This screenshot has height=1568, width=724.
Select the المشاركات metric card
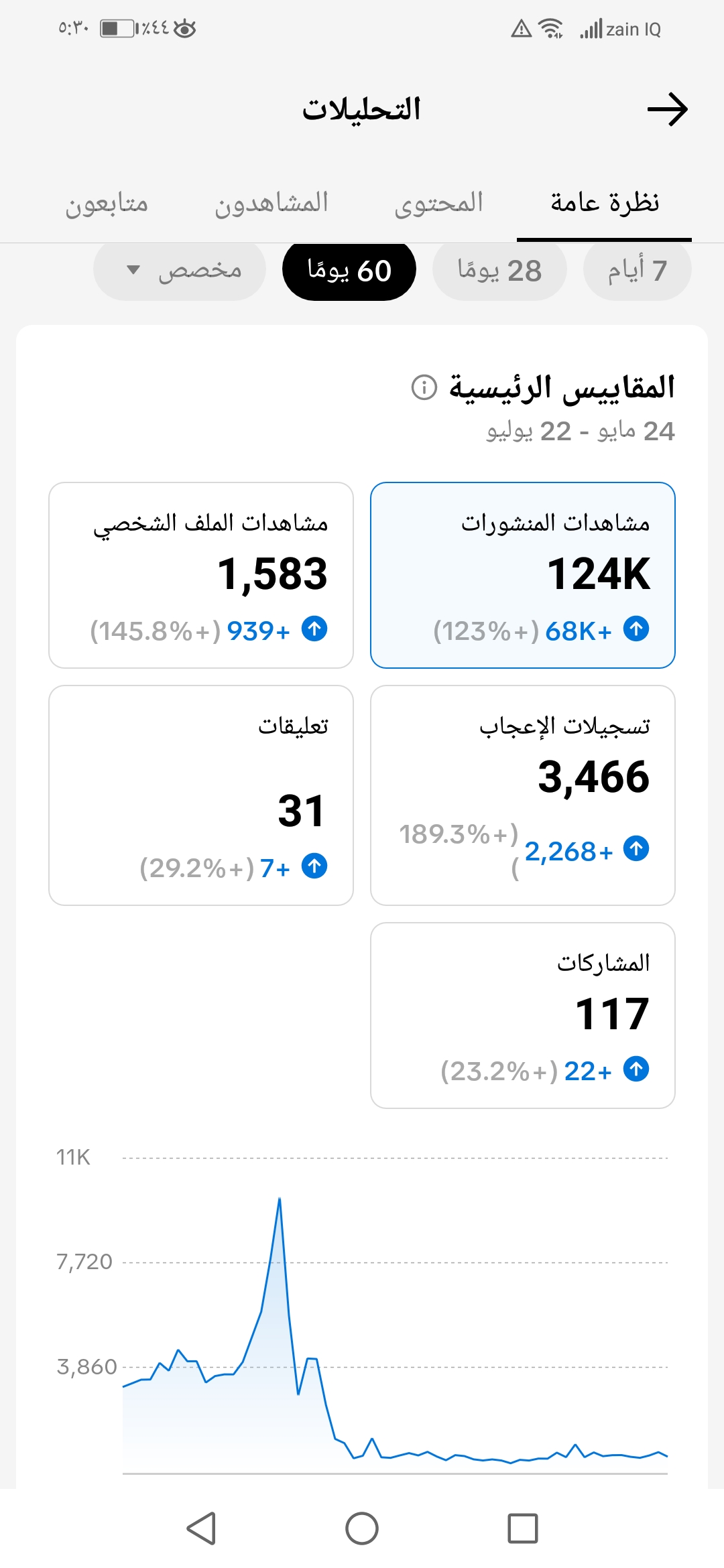(523, 1015)
